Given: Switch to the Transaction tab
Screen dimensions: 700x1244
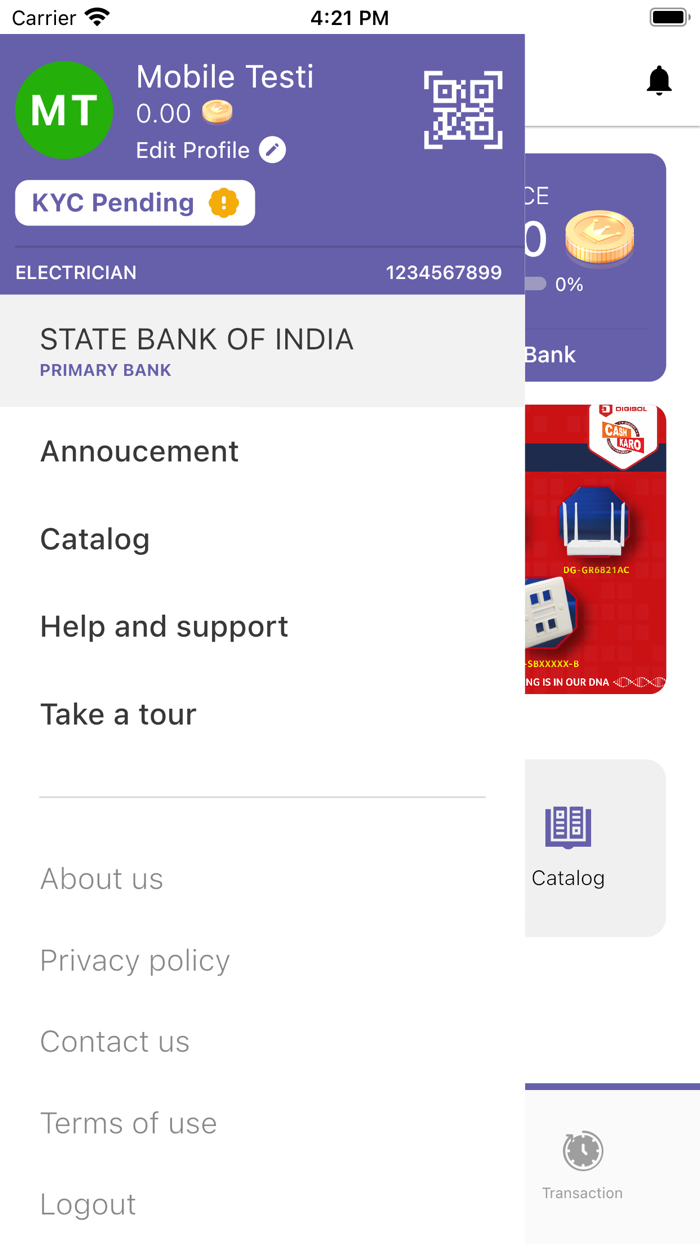Looking at the screenshot, I should [582, 1165].
